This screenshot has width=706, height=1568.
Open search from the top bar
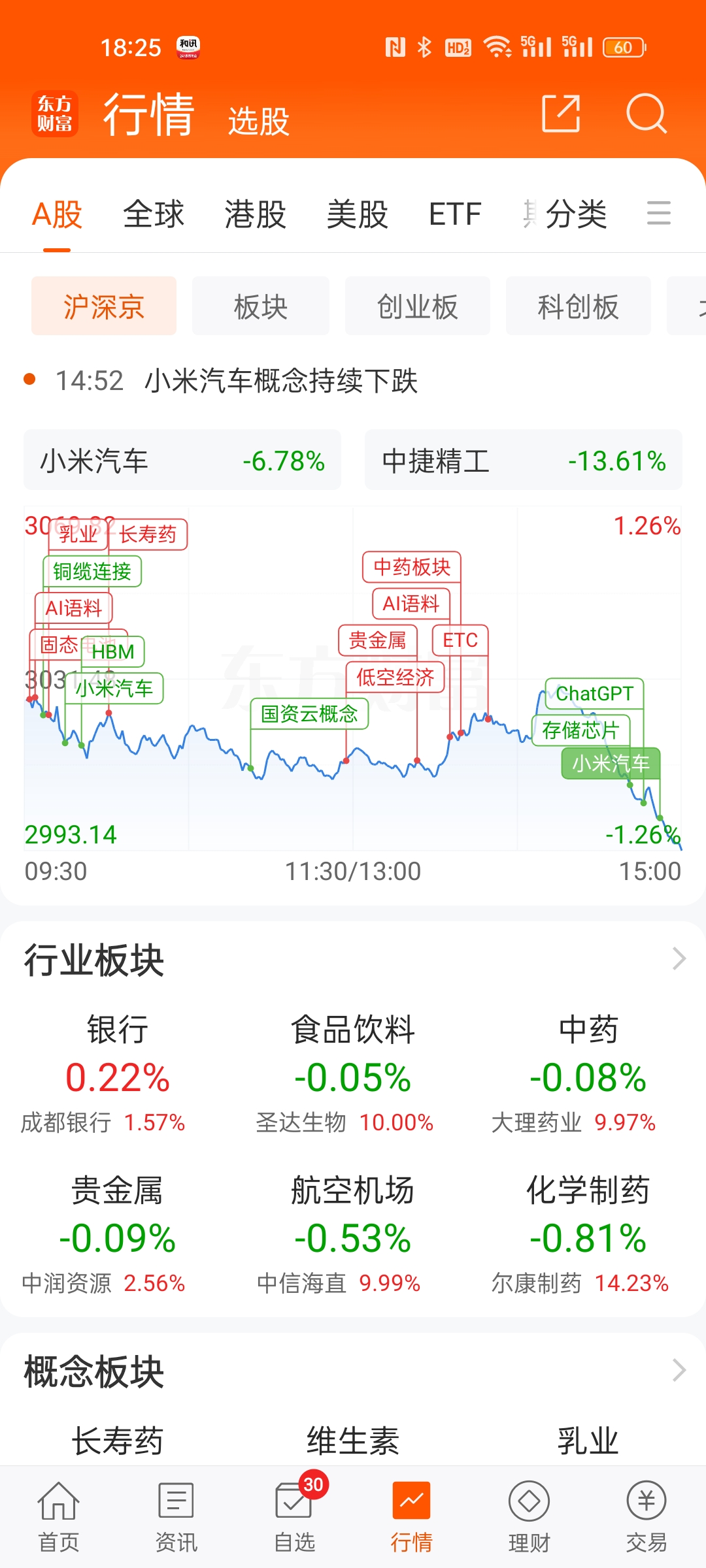point(647,114)
